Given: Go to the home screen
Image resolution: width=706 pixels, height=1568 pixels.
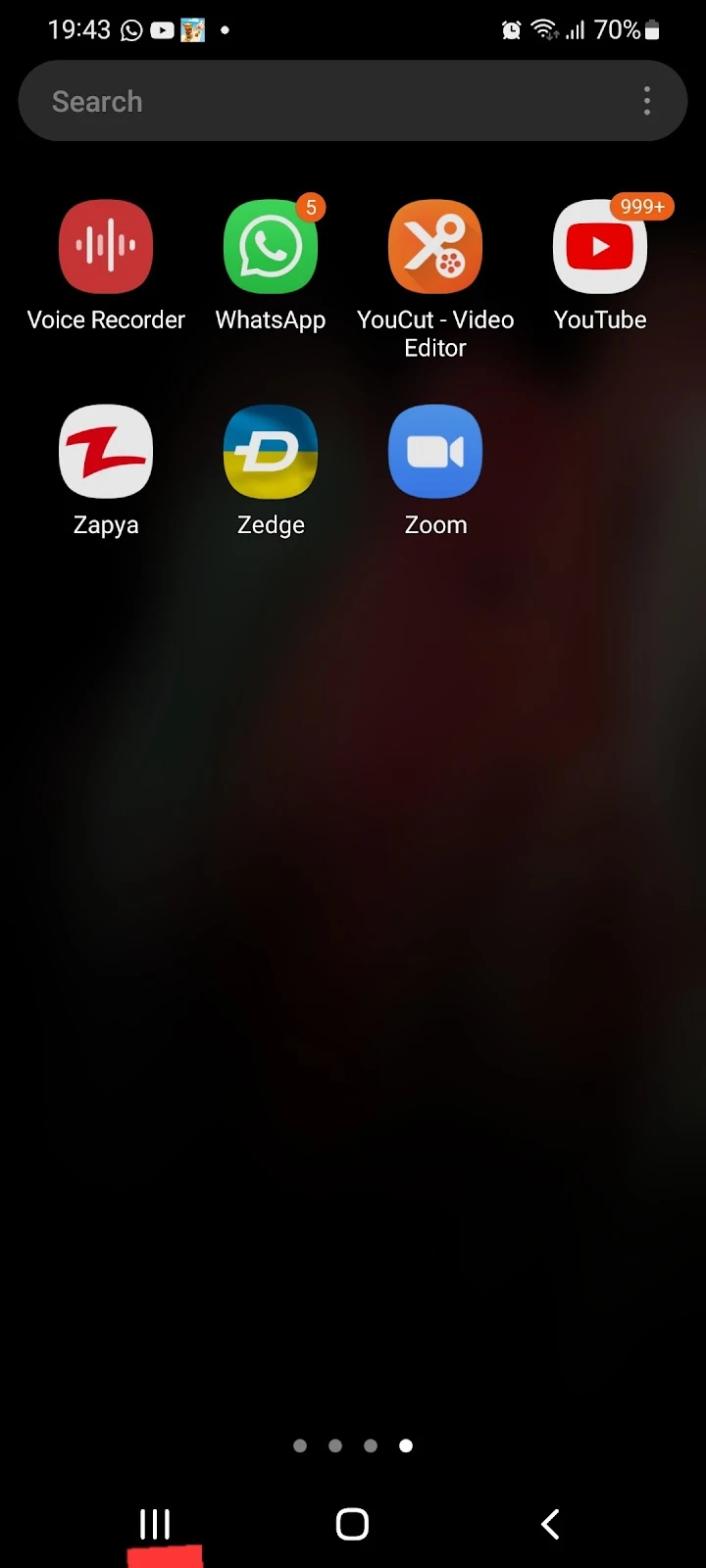Looking at the screenshot, I should [352, 1524].
